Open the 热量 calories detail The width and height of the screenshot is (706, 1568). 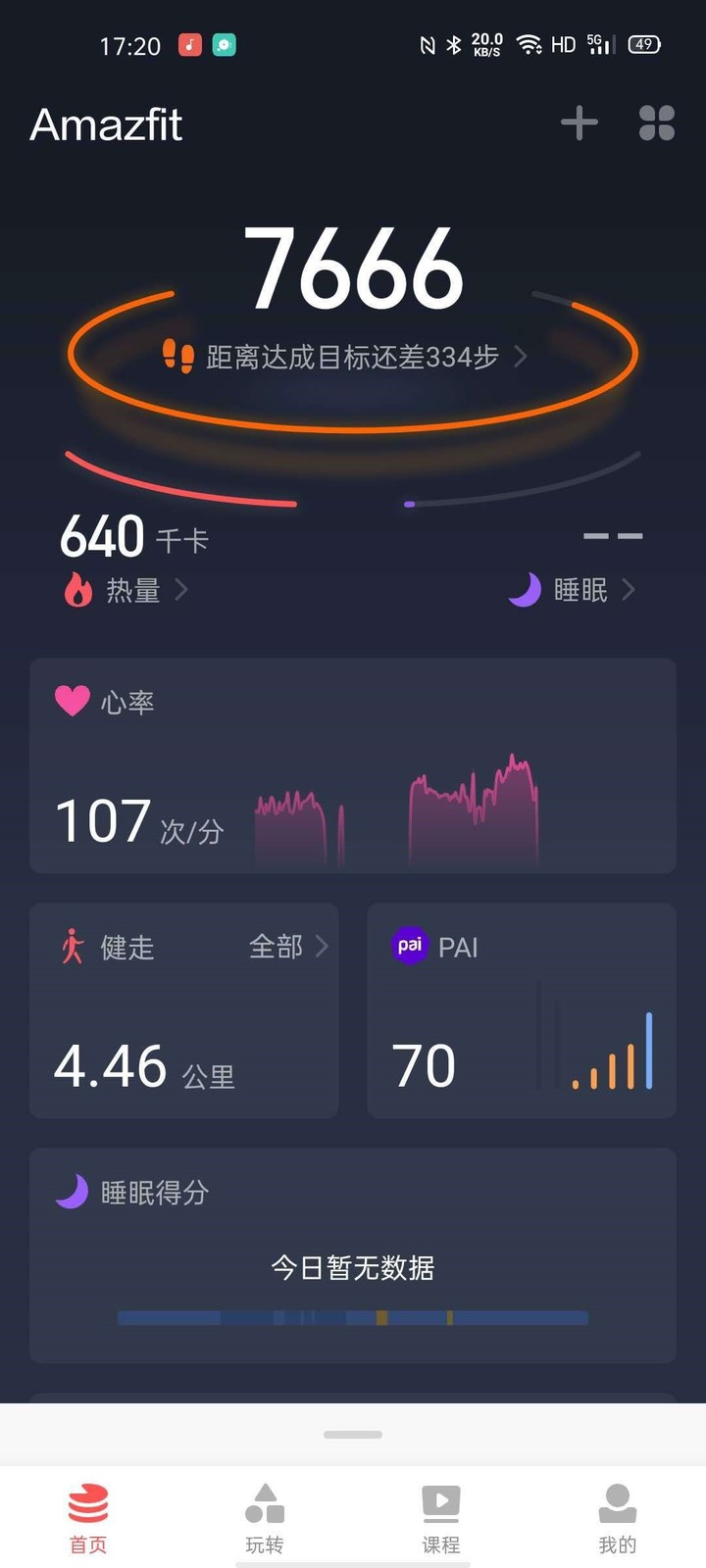coord(132,589)
